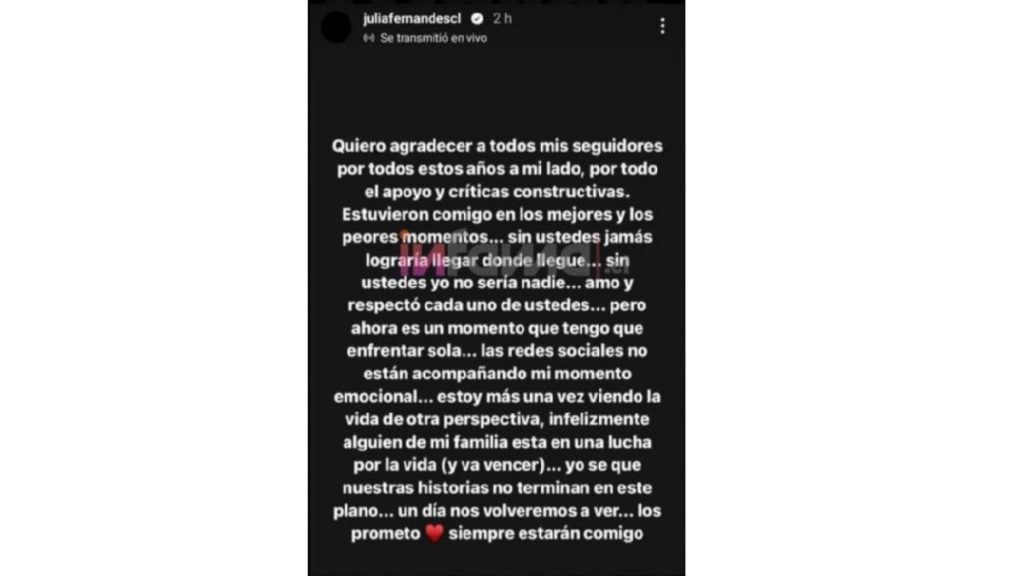Tap the story author's profile picture
This screenshot has height=576, width=1024.
(x=336, y=27)
